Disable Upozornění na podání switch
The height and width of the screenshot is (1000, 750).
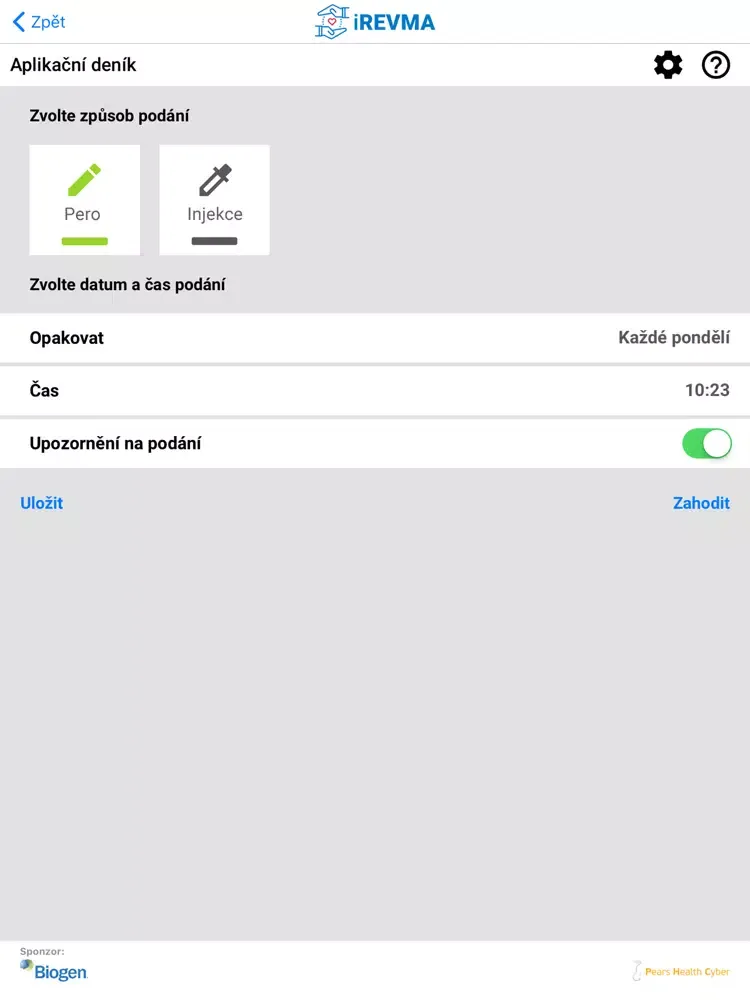[706, 443]
